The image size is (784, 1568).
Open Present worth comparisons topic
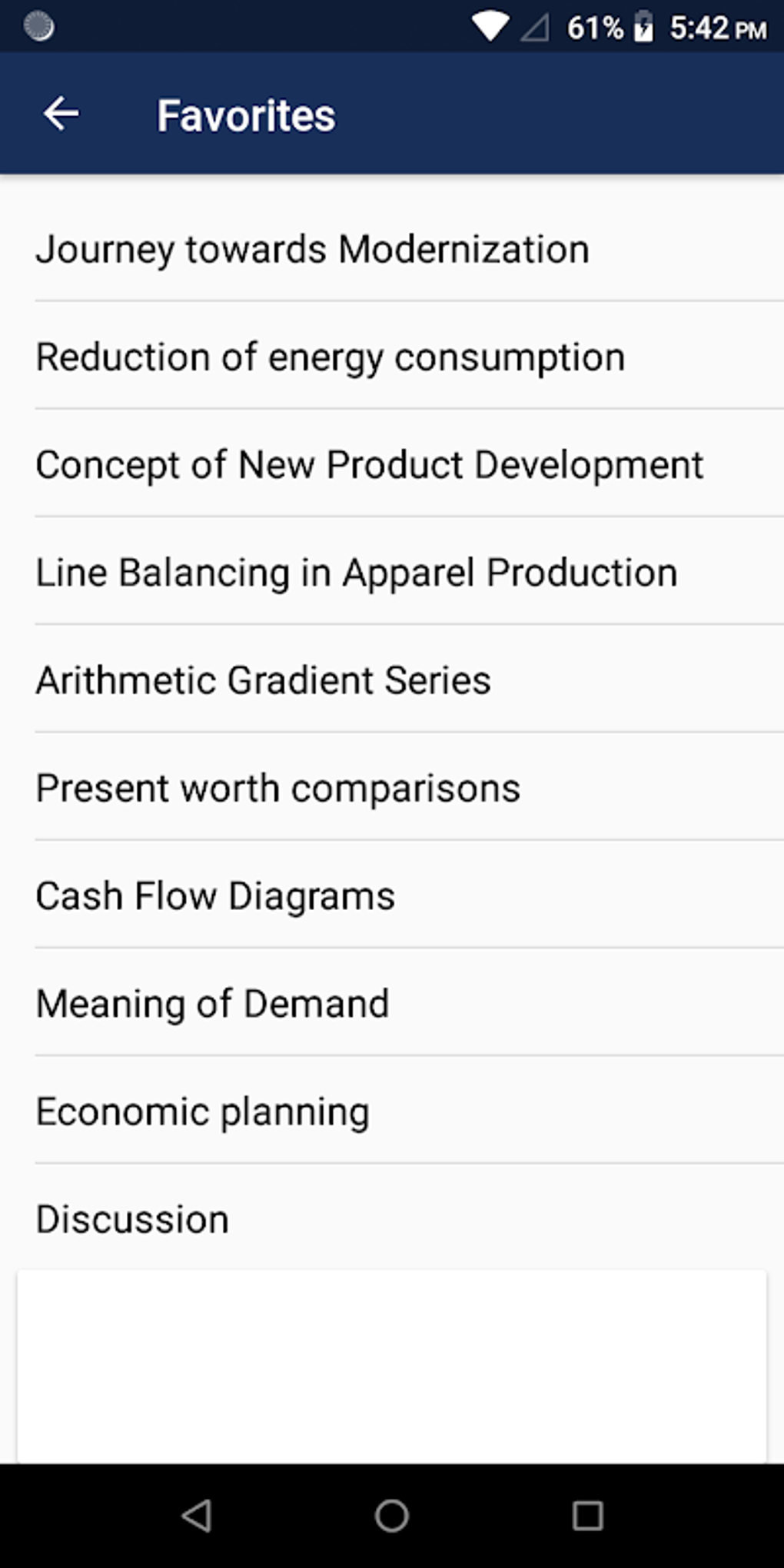click(277, 786)
